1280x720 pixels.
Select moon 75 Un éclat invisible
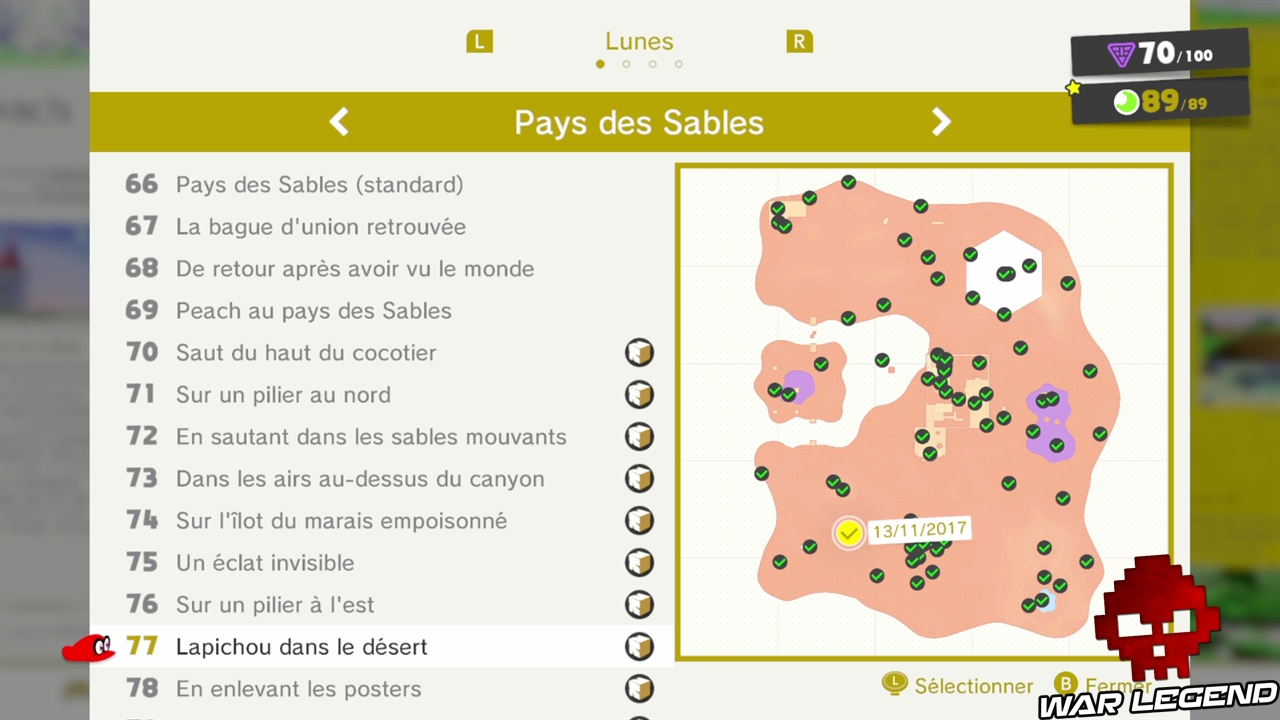[x=264, y=563]
